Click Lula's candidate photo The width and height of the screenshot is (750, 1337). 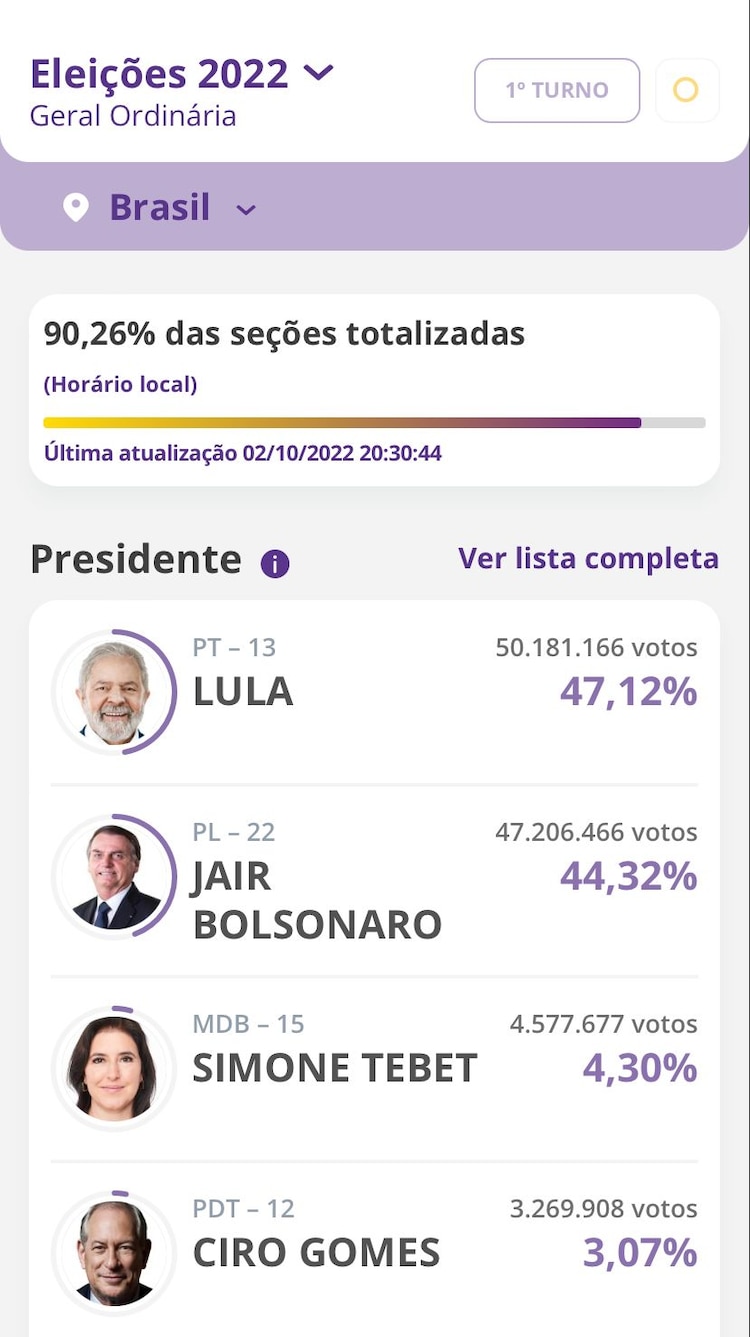pyautogui.click(x=114, y=690)
